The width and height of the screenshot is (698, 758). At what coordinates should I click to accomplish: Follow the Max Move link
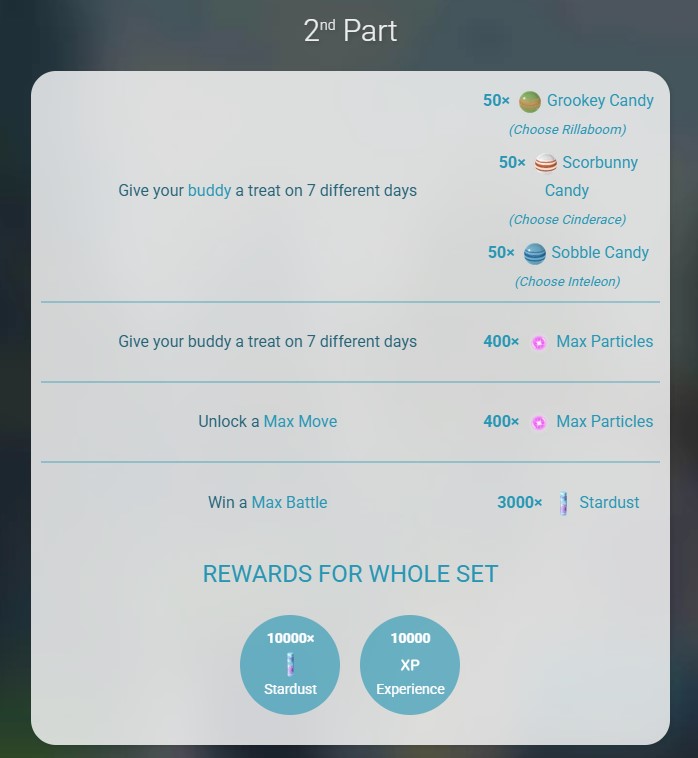[x=300, y=422]
